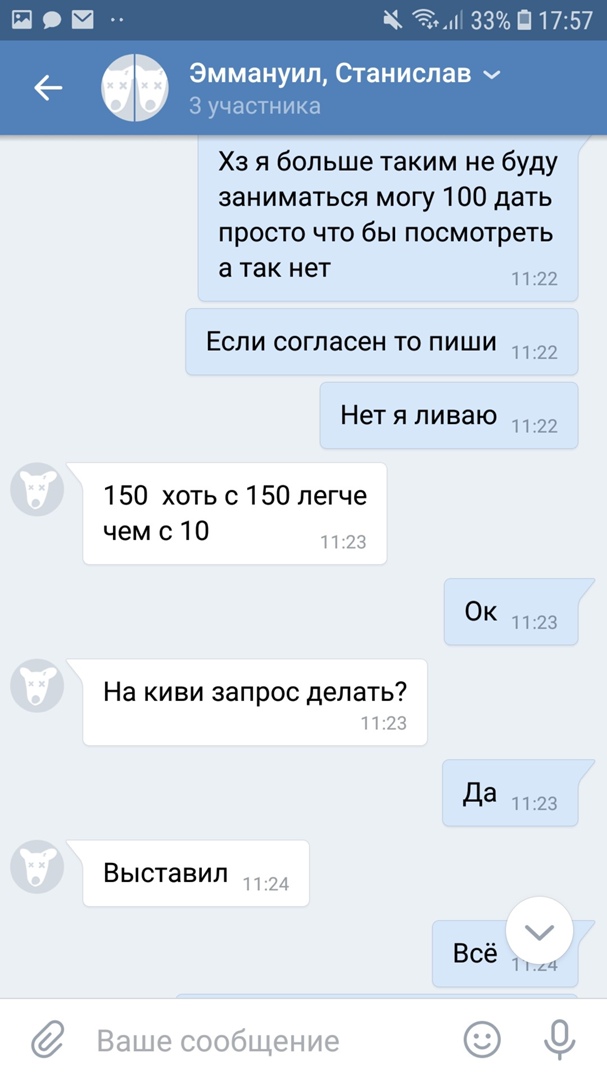This screenshot has height=1080, width=607.
Task: Go back using the arrow icon
Action: point(48,88)
